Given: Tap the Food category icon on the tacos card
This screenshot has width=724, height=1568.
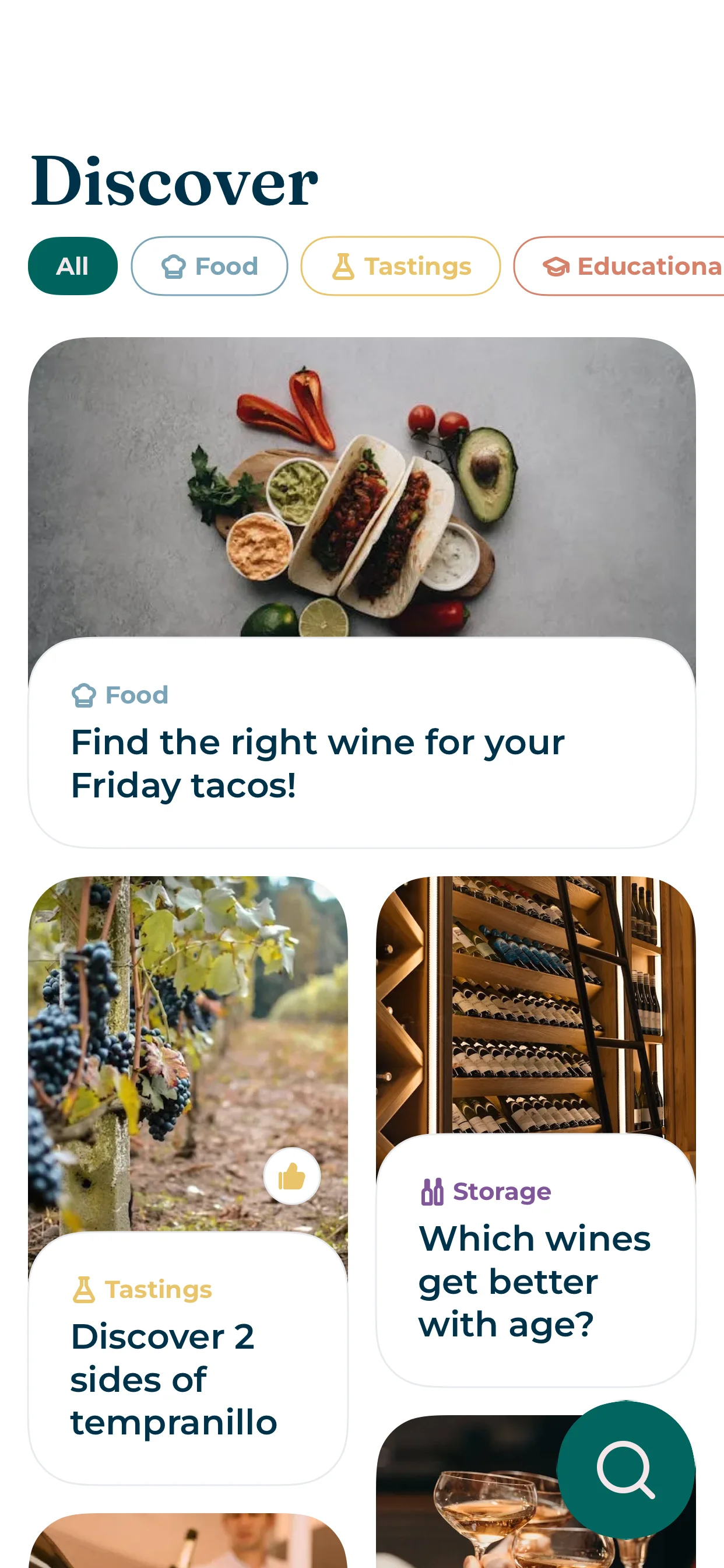Looking at the screenshot, I should tap(84, 695).
